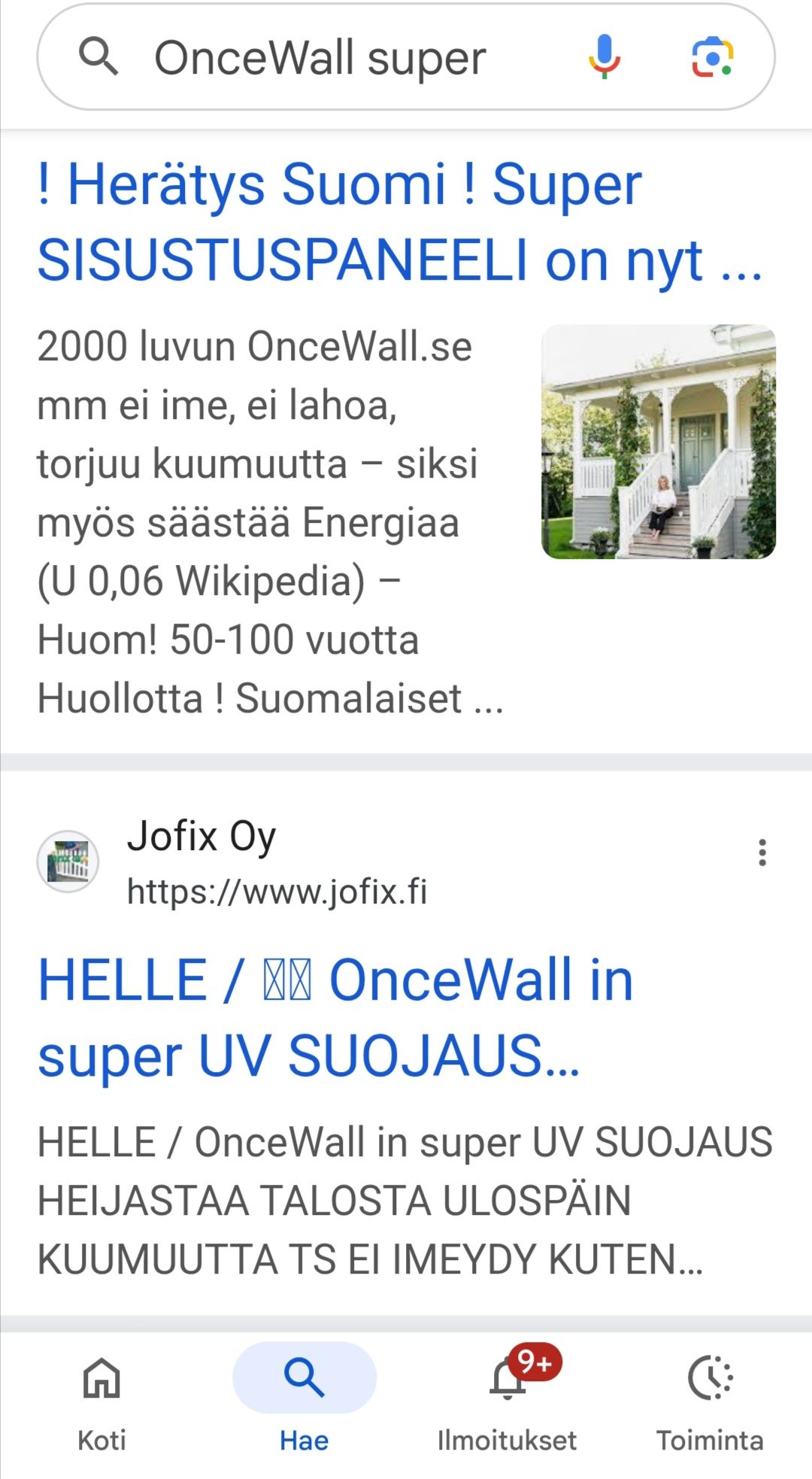The width and height of the screenshot is (812, 1479).
Task: View the house porch result thumbnail
Action: pos(658,442)
